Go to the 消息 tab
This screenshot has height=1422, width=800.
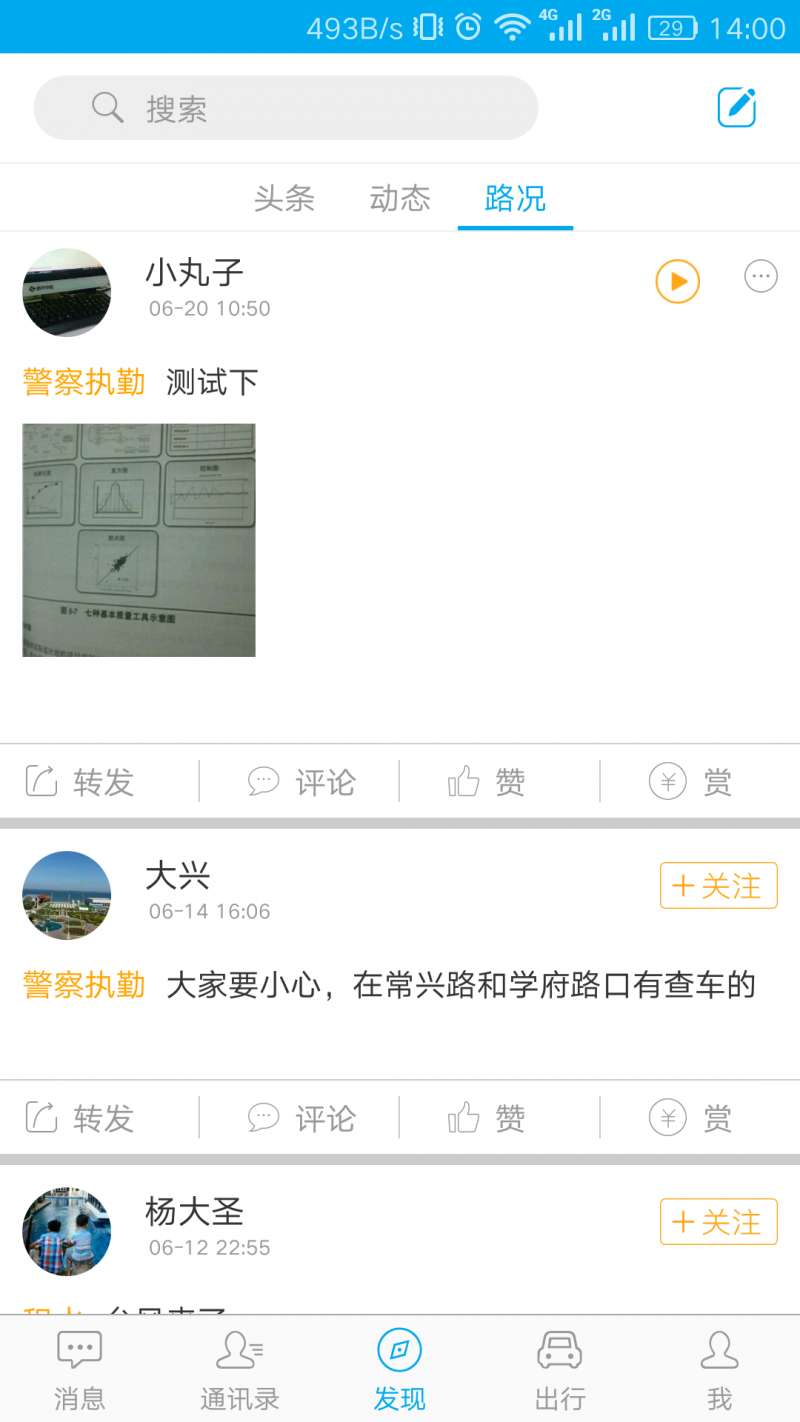click(80, 1370)
